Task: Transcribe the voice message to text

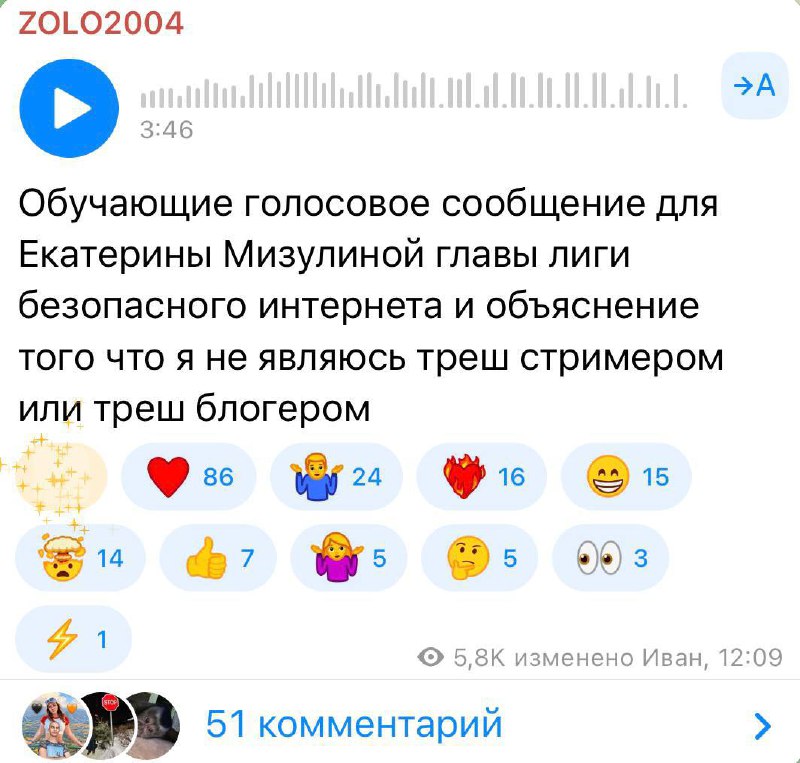Action: (755, 87)
